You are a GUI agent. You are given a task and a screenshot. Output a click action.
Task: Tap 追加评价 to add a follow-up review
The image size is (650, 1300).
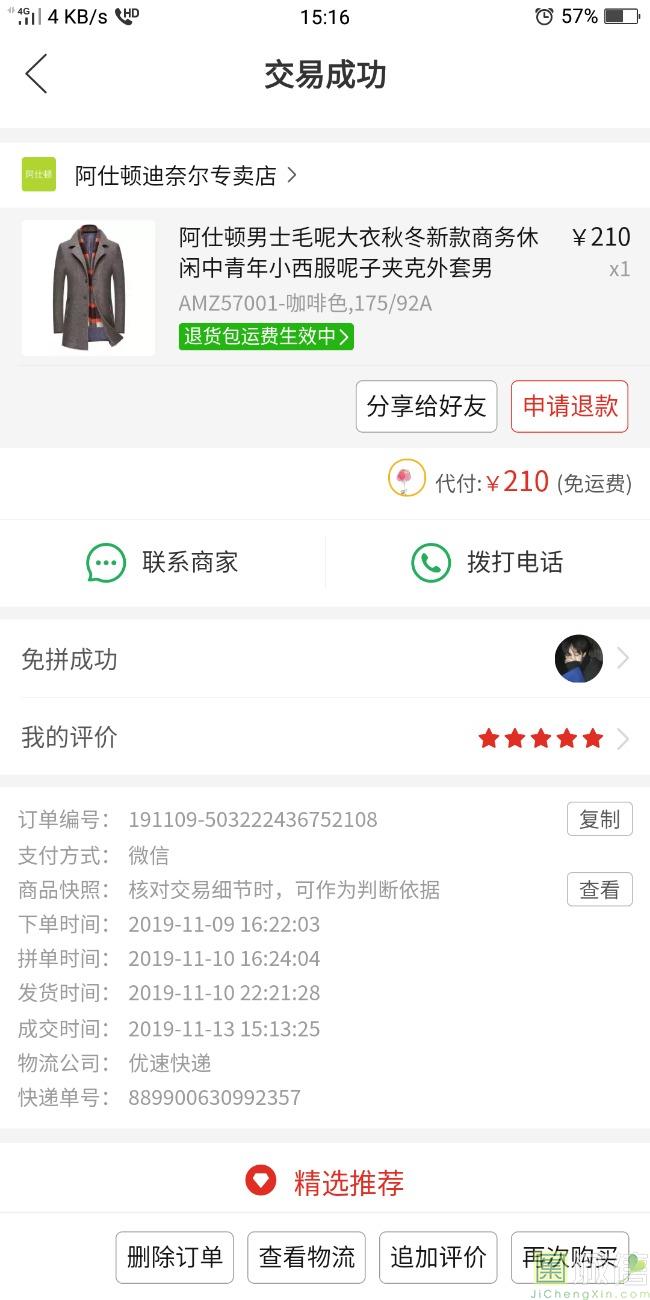tap(438, 1257)
